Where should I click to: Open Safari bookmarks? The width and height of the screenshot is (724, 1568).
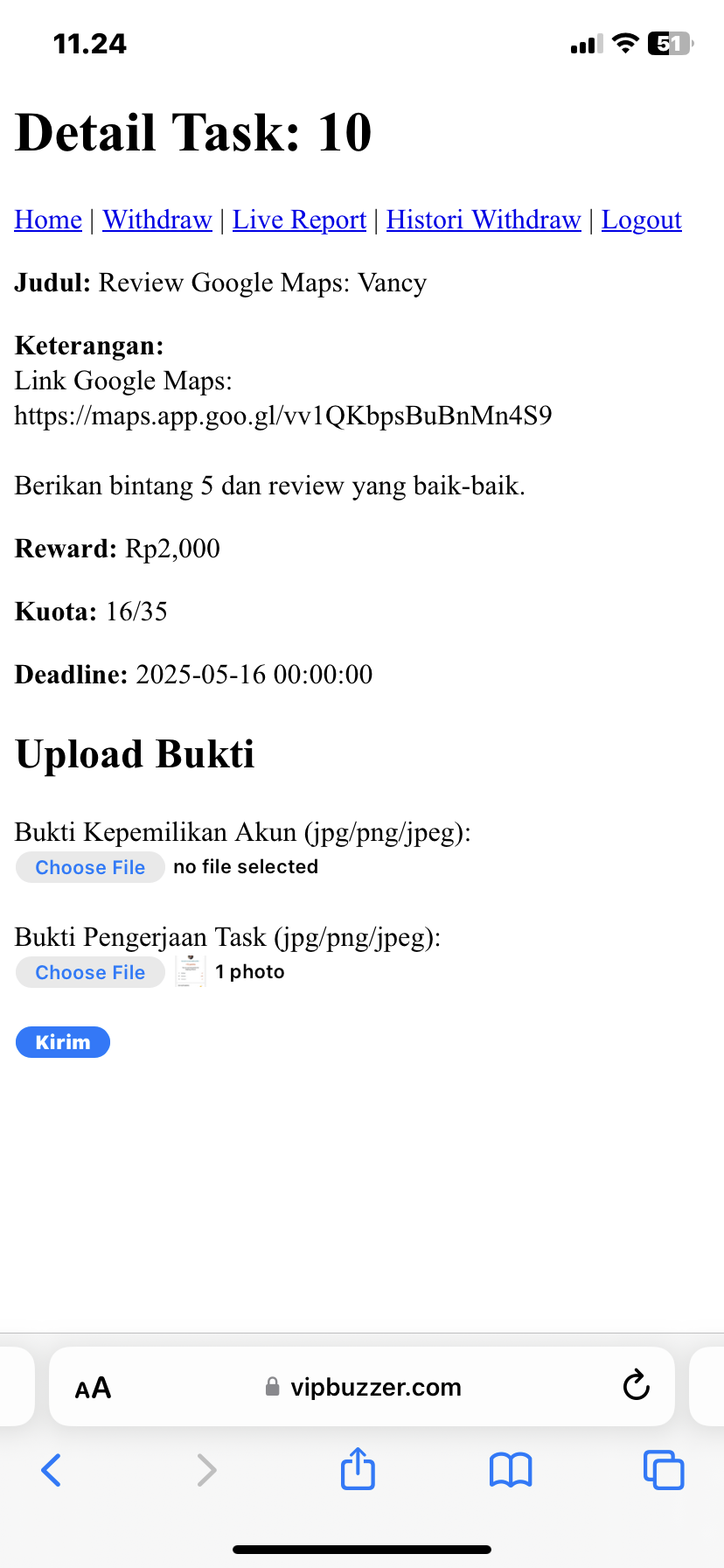[511, 1470]
